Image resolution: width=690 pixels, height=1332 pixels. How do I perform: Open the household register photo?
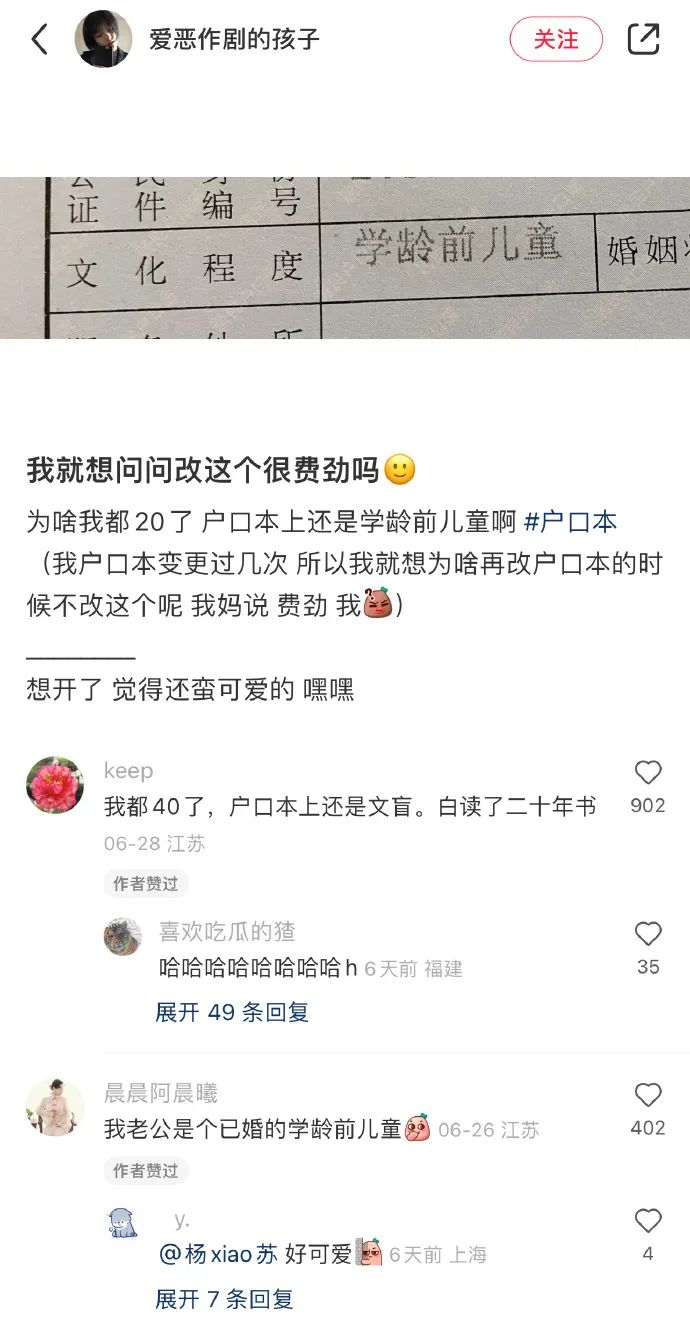pos(345,258)
